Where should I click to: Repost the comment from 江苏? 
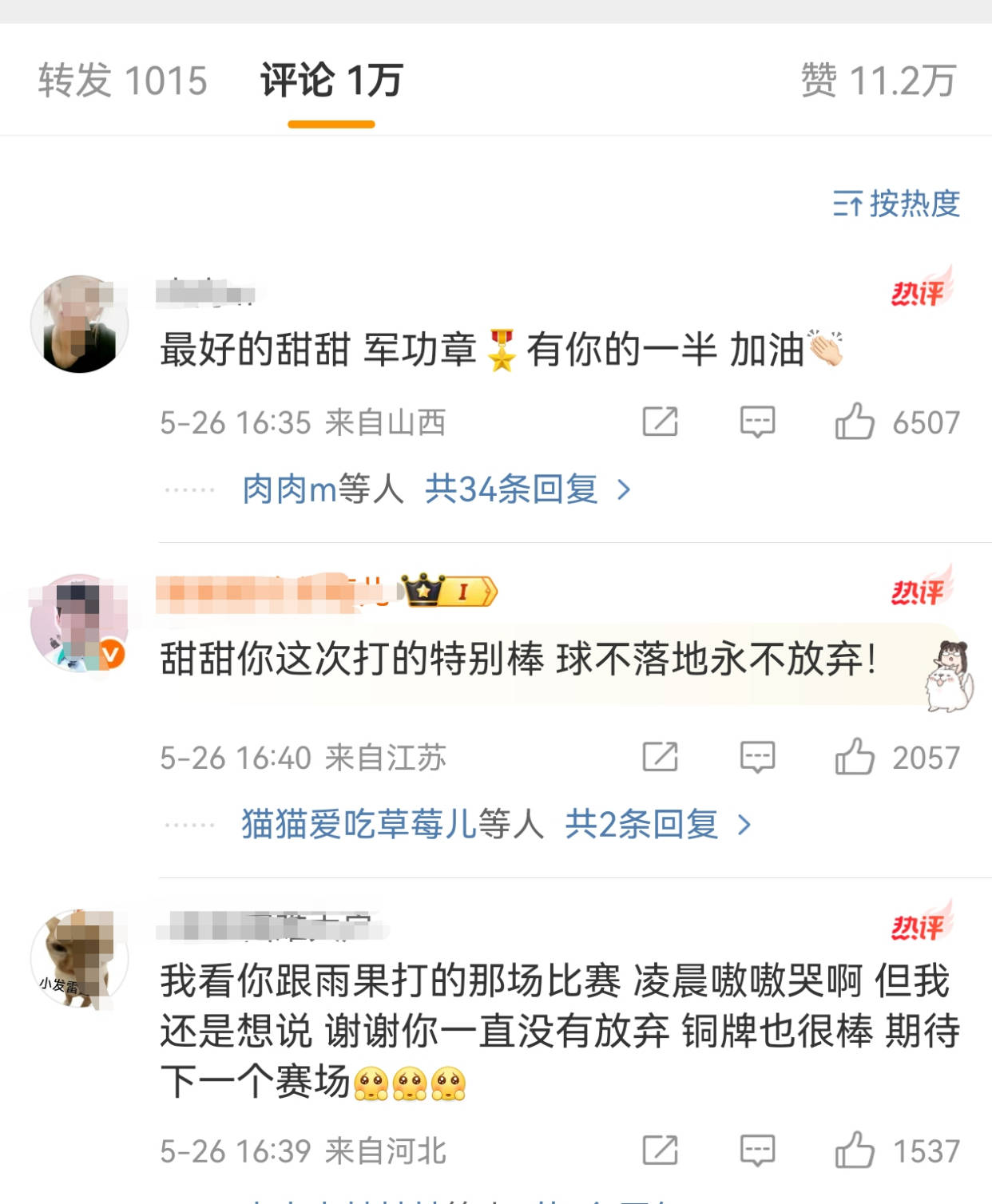click(x=660, y=757)
